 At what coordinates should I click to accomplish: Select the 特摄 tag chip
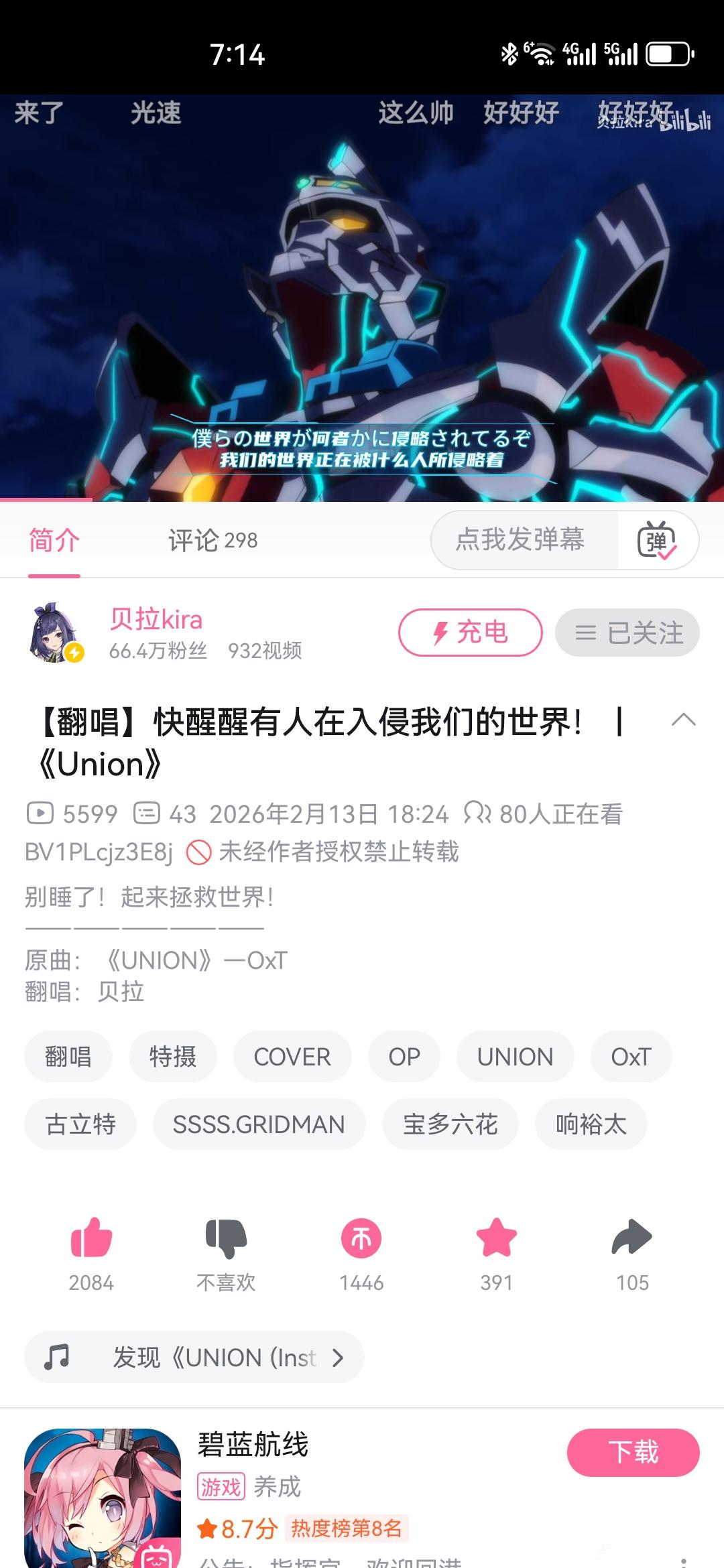click(x=173, y=1057)
